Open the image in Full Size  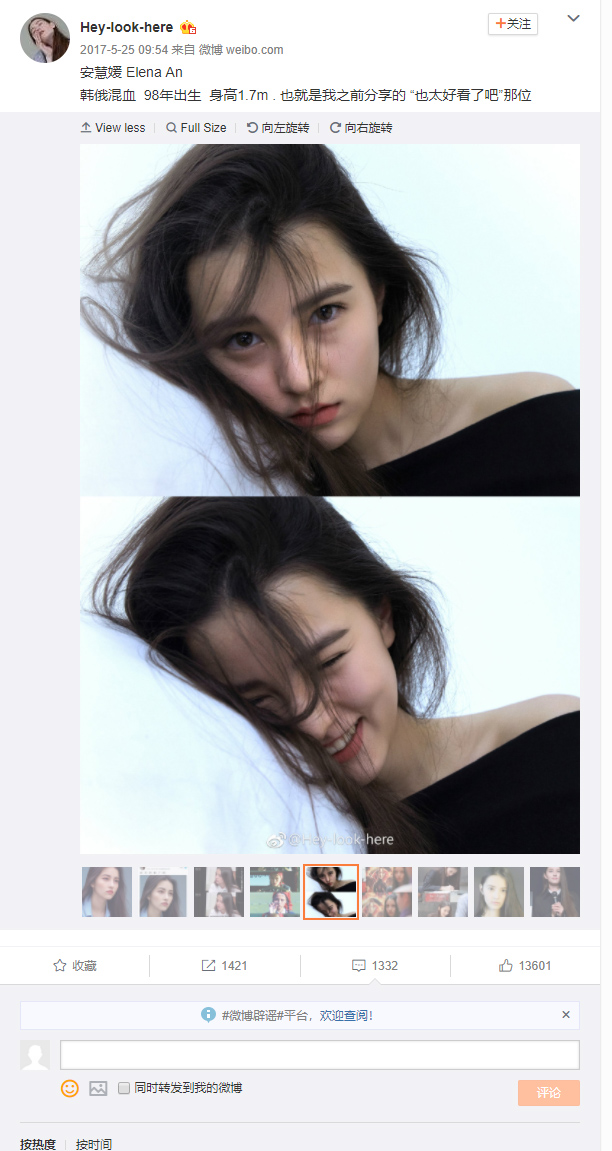tap(196, 128)
